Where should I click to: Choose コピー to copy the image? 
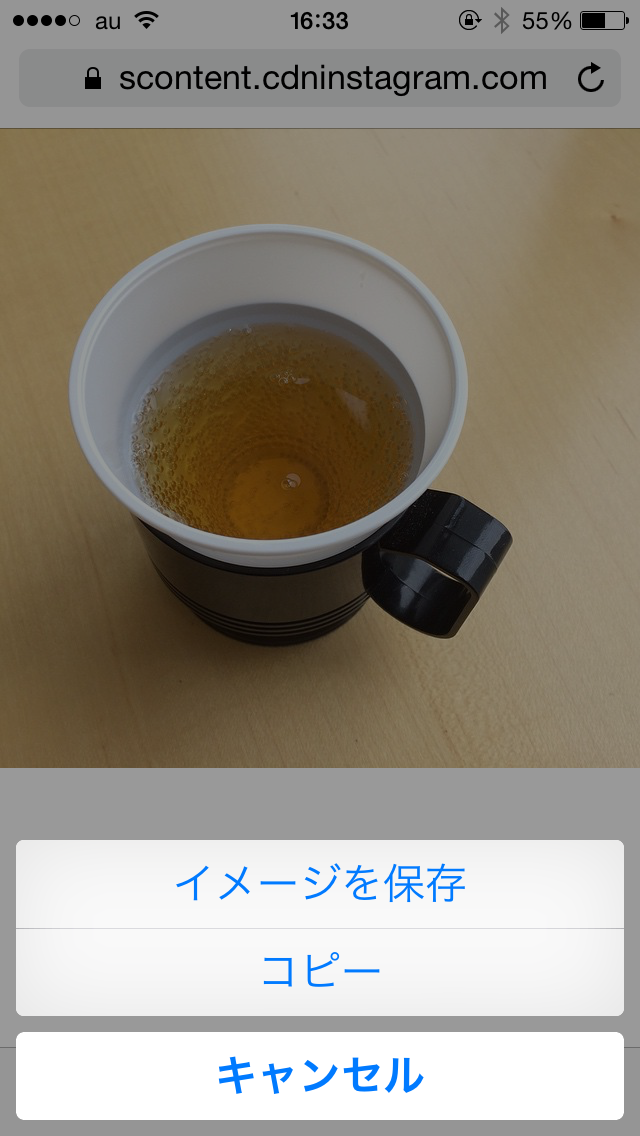coord(320,972)
